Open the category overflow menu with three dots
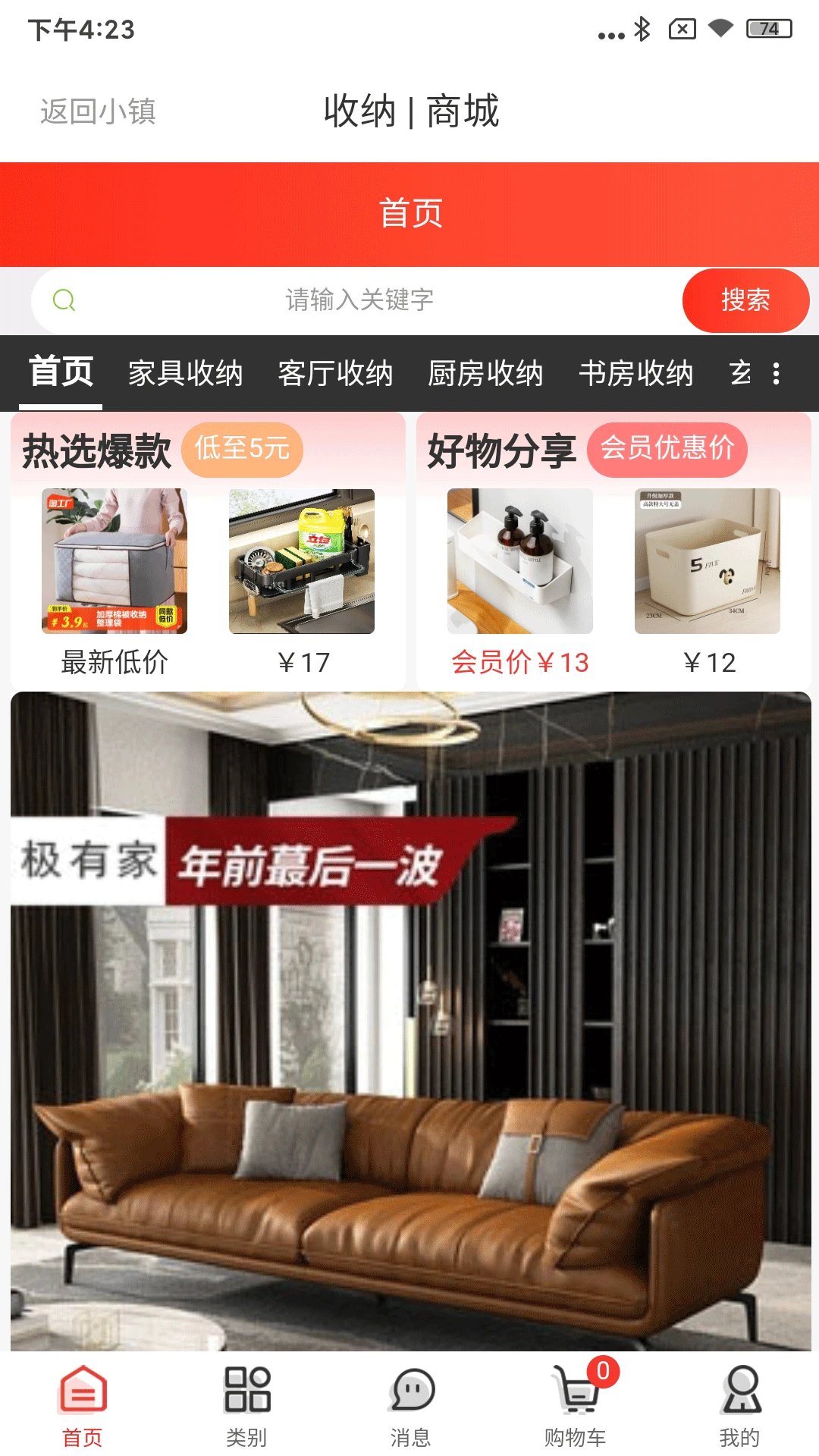The height and width of the screenshot is (1456, 819). click(x=775, y=373)
